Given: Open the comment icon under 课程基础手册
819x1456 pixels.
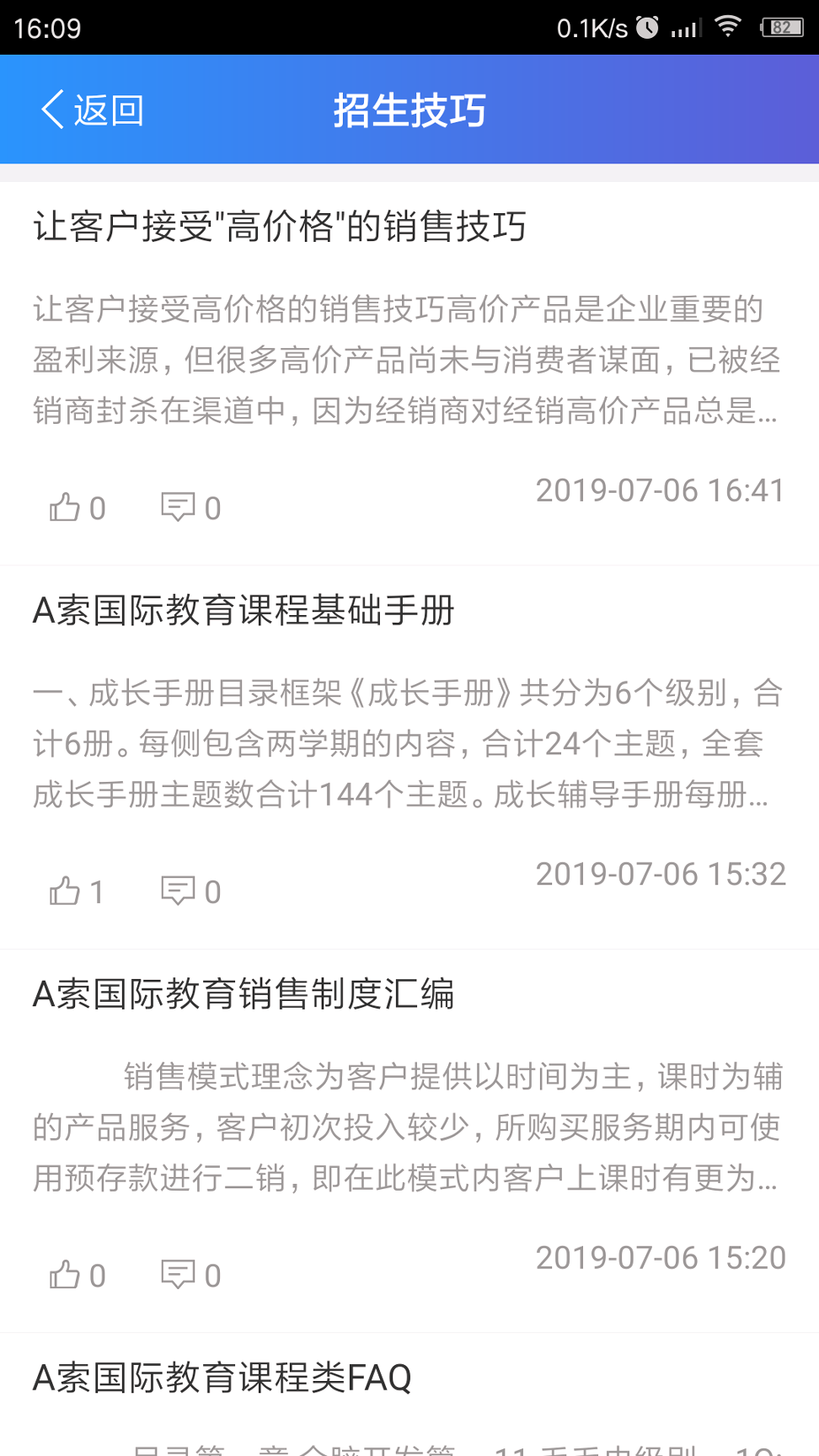Looking at the screenshot, I should [177, 891].
